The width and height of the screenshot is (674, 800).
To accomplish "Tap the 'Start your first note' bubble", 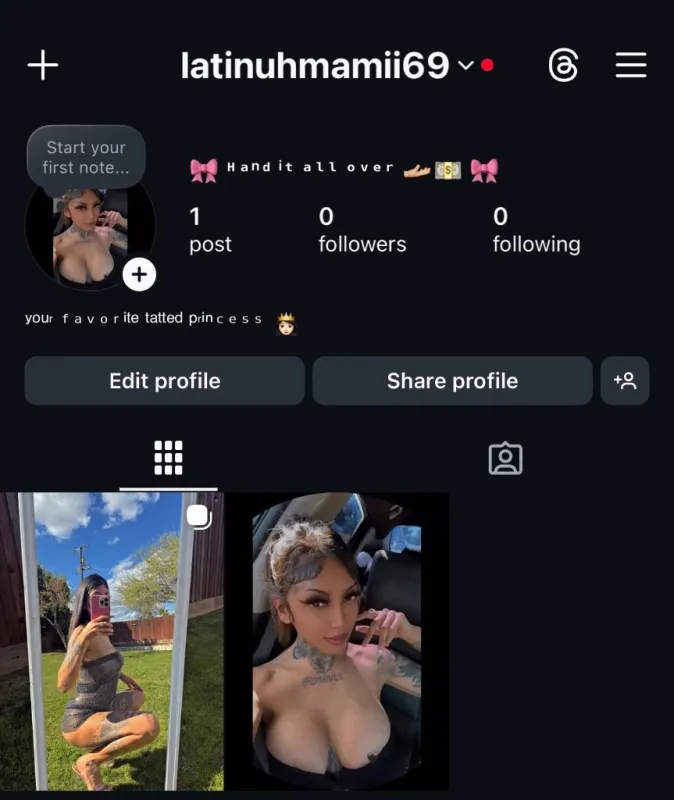I will (x=86, y=158).
